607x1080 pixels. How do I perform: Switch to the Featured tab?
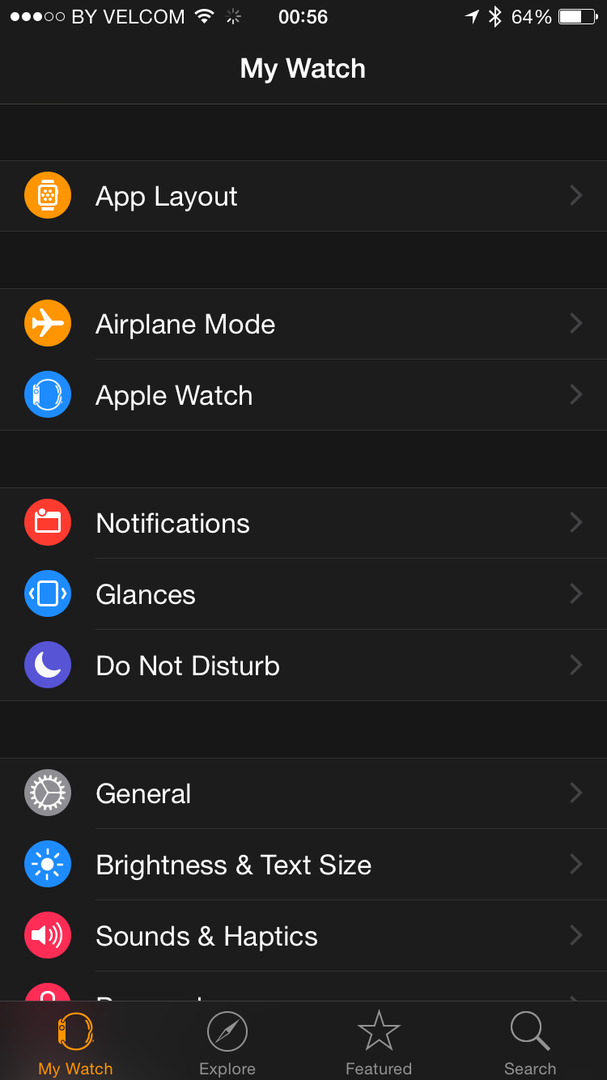pos(379,1042)
